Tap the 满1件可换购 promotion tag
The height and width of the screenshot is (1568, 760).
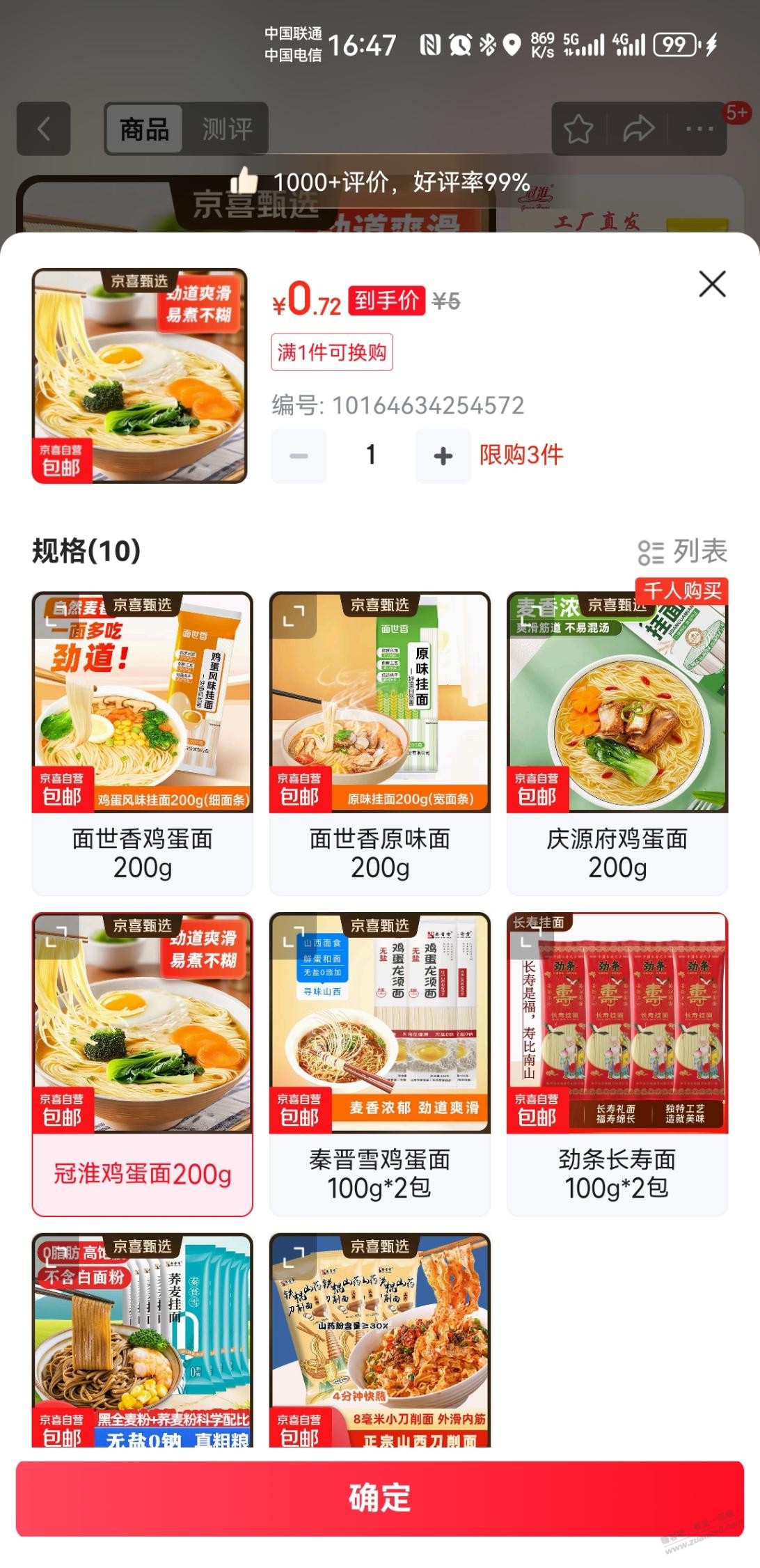pyautogui.click(x=332, y=352)
